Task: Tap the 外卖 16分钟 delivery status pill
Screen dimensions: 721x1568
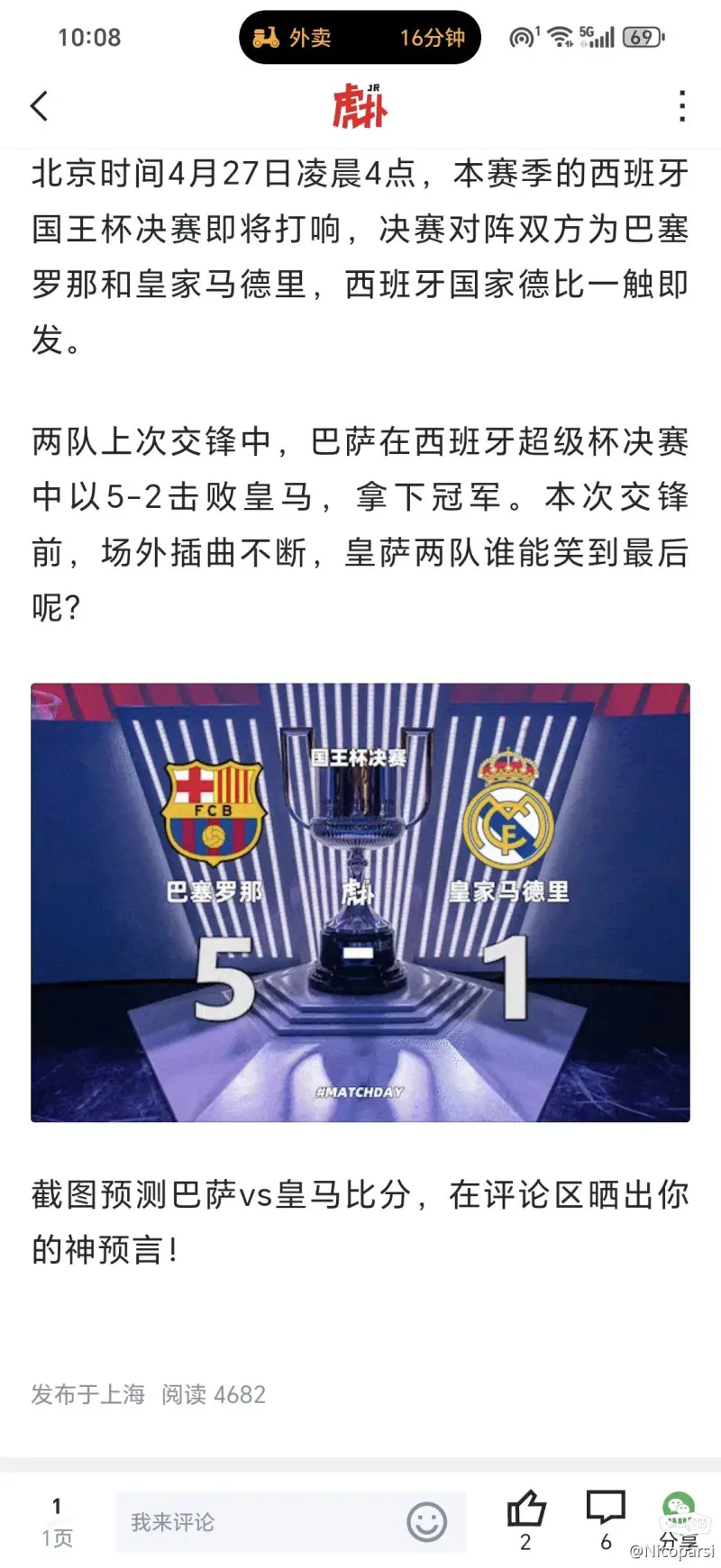Action: [360, 38]
